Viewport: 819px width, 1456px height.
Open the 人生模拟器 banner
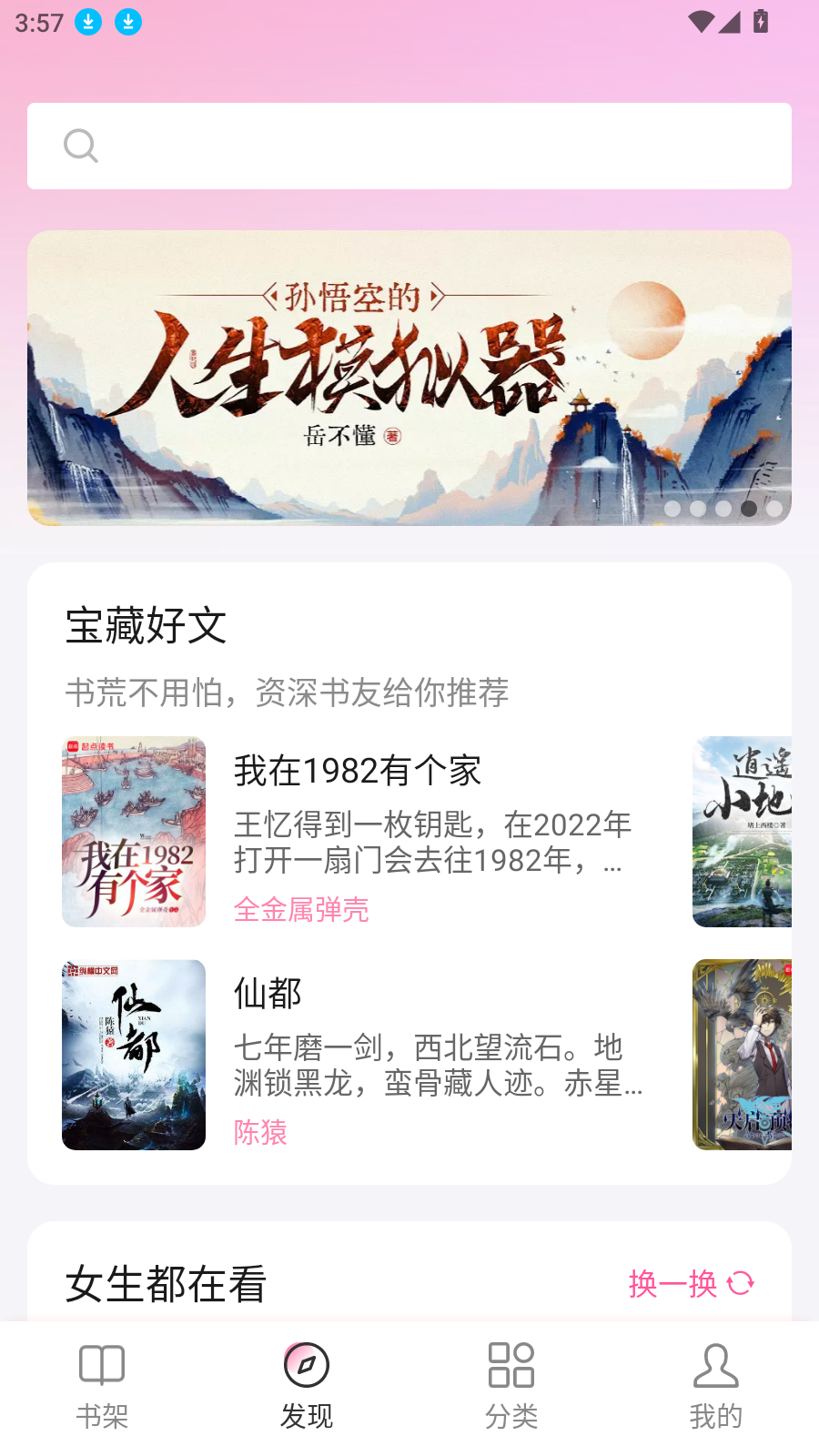(409, 378)
